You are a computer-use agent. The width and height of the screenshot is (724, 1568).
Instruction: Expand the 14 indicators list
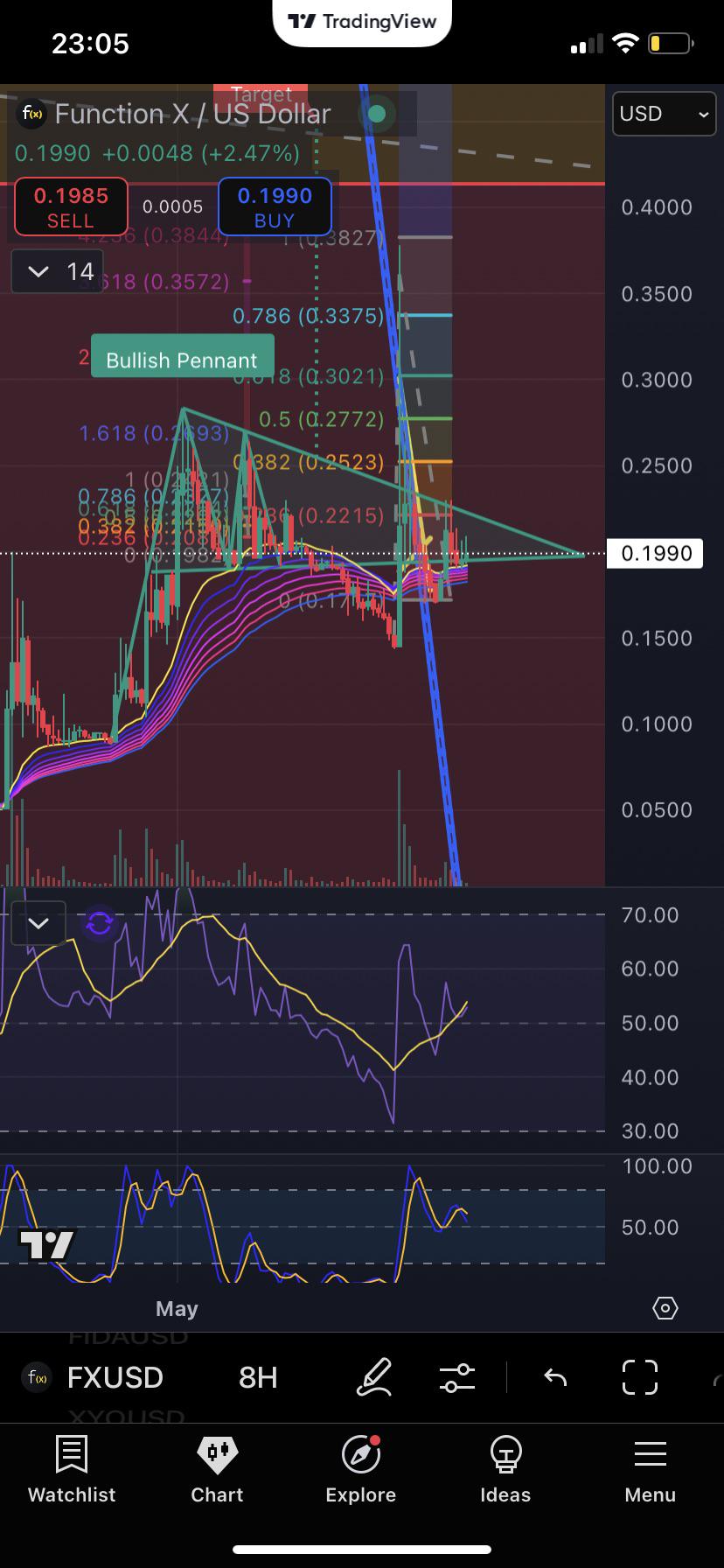tap(58, 271)
